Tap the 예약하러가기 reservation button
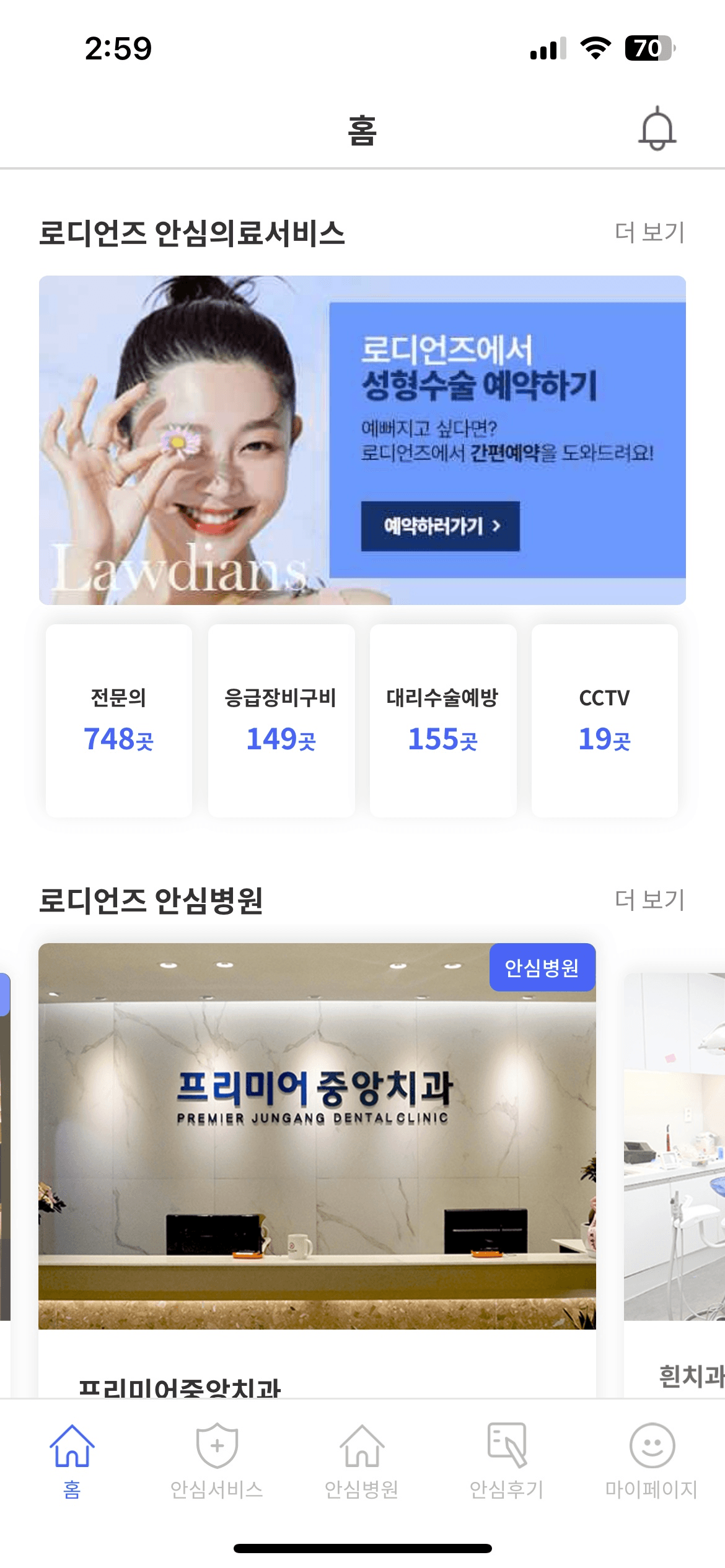Image resolution: width=725 pixels, height=1568 pixels. (x=441, y=525)
